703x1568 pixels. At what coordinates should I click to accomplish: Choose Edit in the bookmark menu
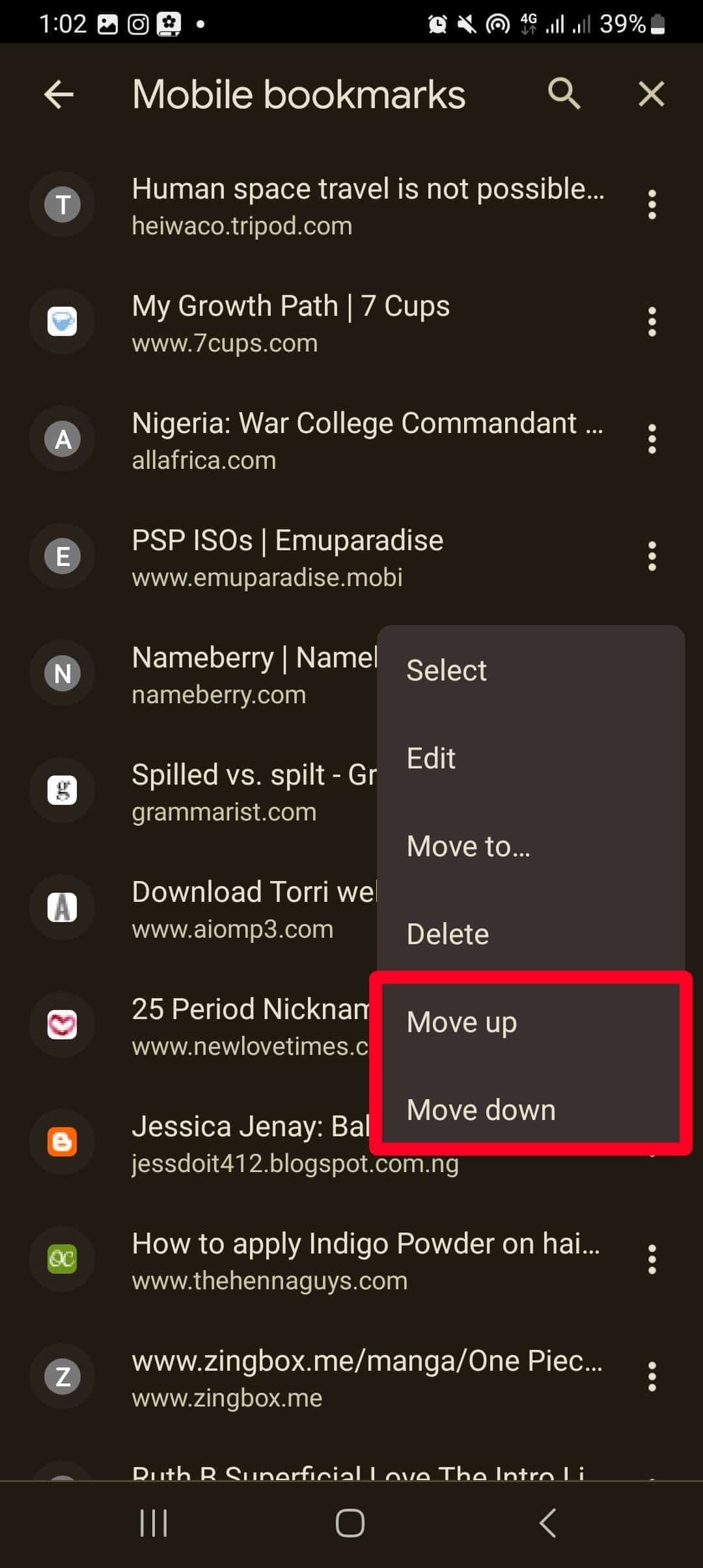click(x=431, y=759)
